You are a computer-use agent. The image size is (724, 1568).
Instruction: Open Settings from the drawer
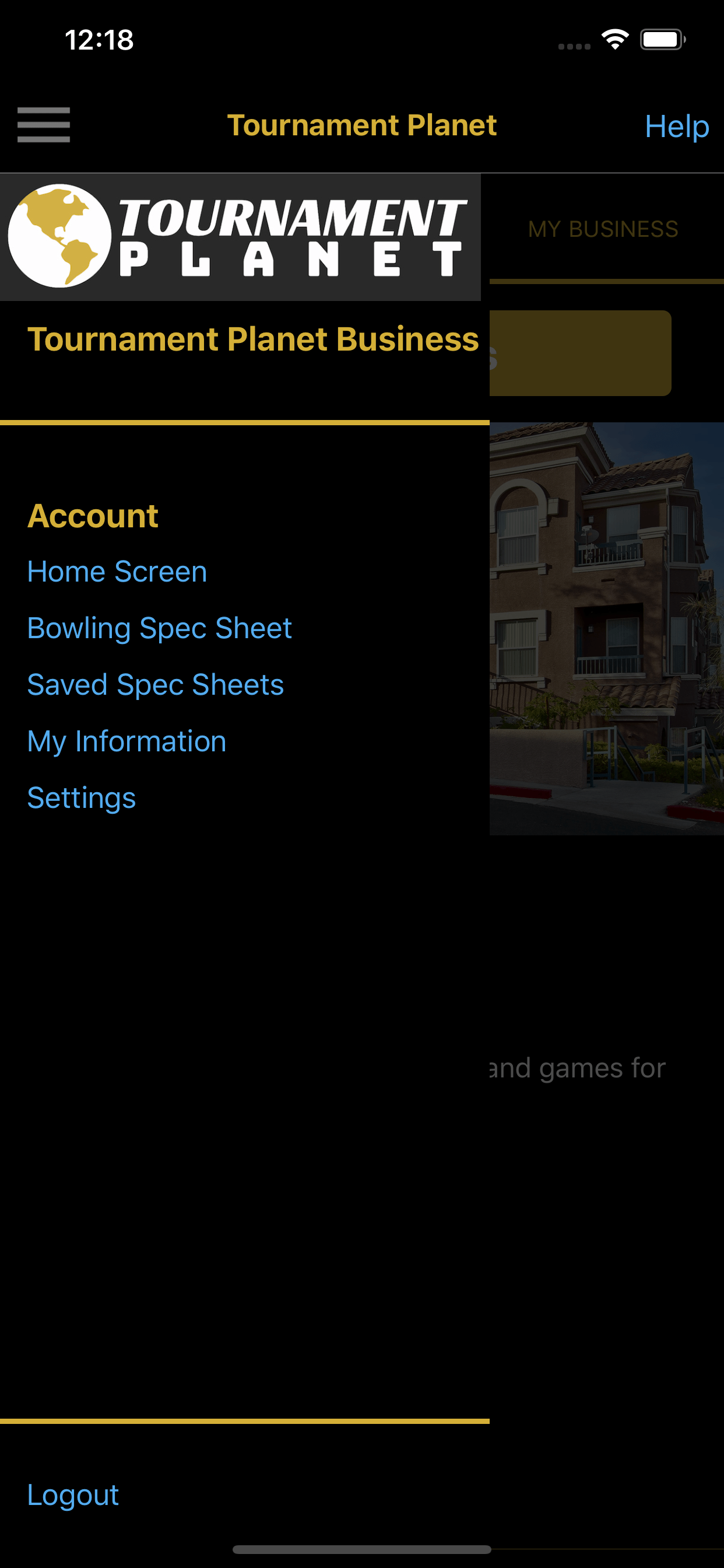[x=82, y=798]
